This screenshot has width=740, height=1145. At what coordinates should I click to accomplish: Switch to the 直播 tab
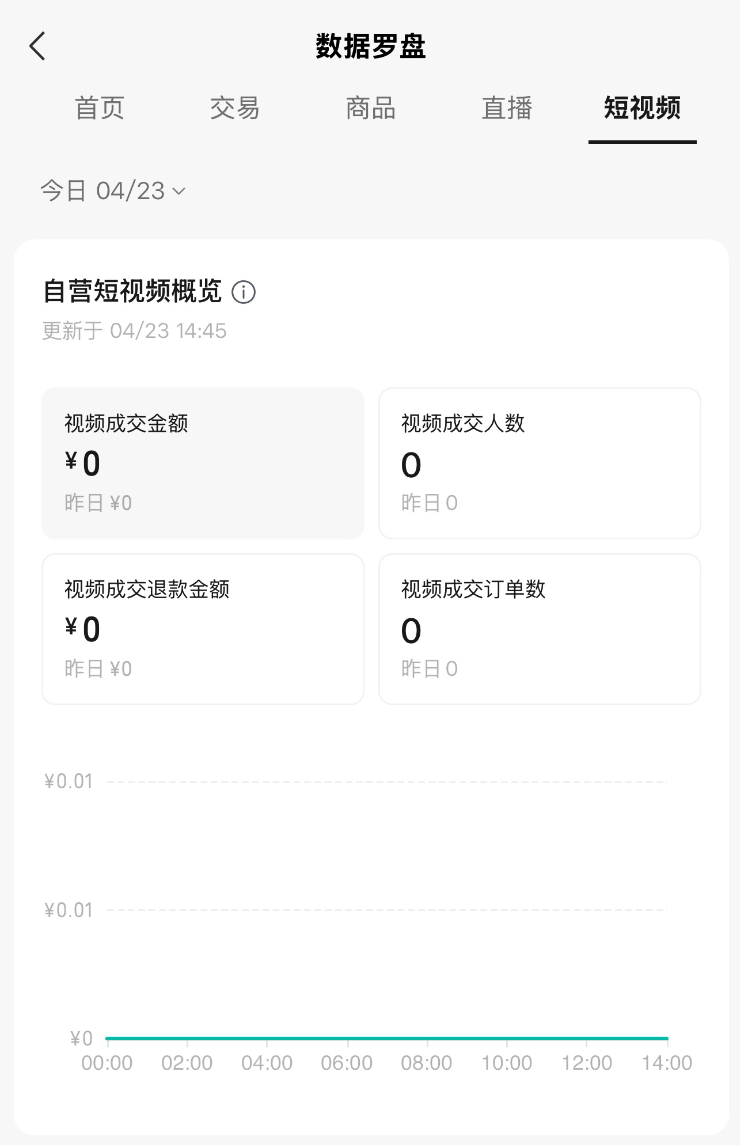pos(506,108)
